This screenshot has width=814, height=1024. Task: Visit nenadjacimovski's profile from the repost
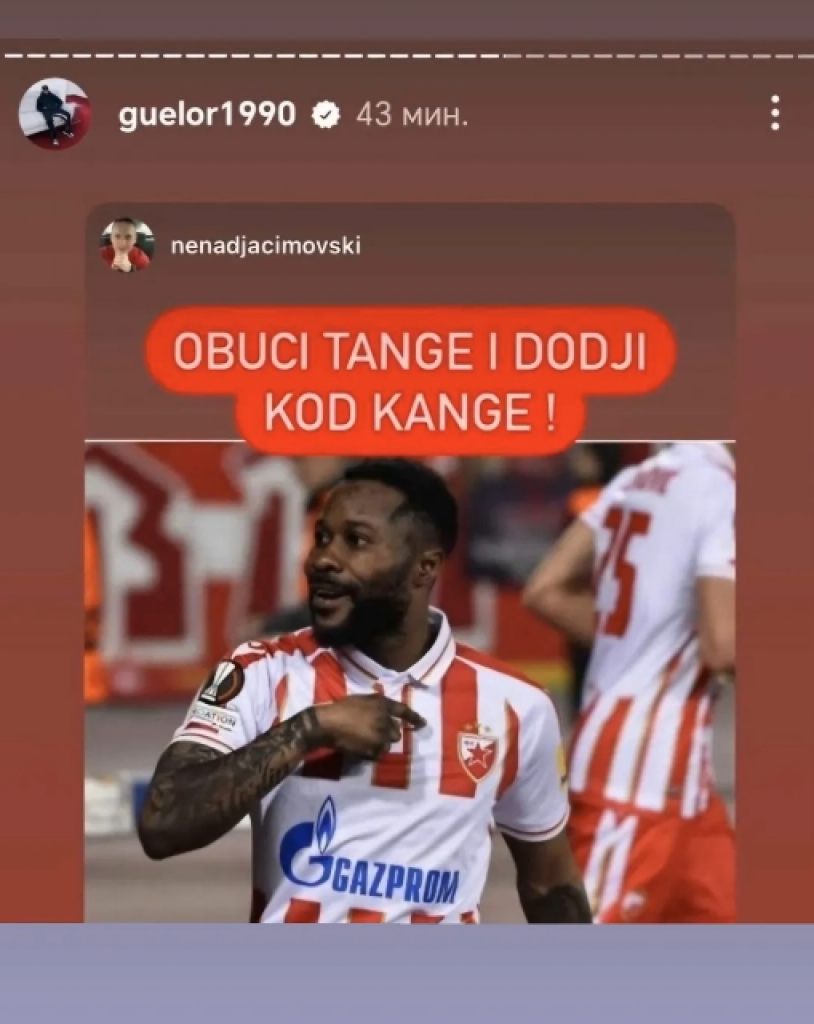(x=265, y=246)
